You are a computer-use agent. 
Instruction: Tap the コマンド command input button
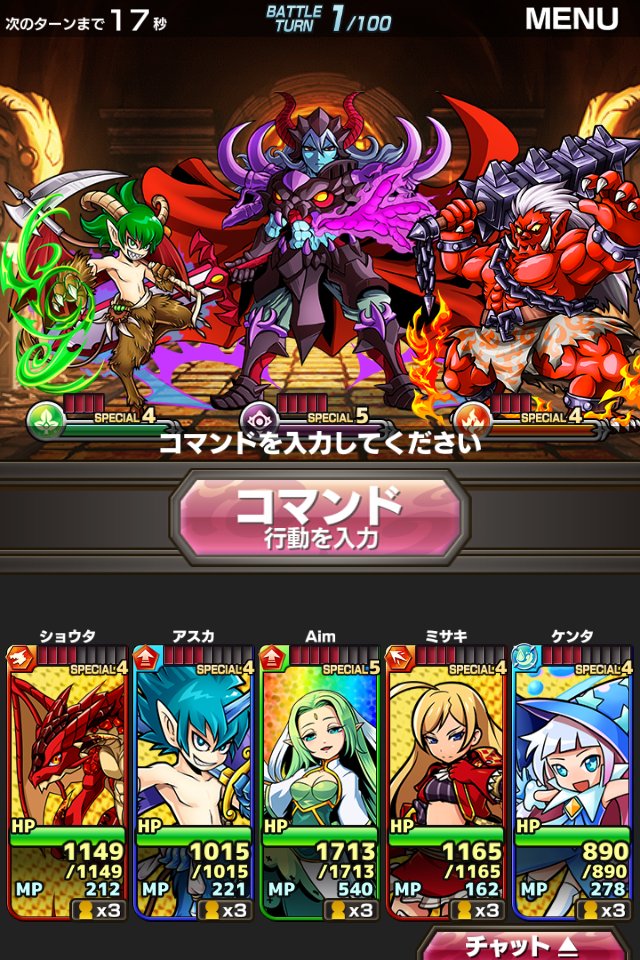point(320,517)
